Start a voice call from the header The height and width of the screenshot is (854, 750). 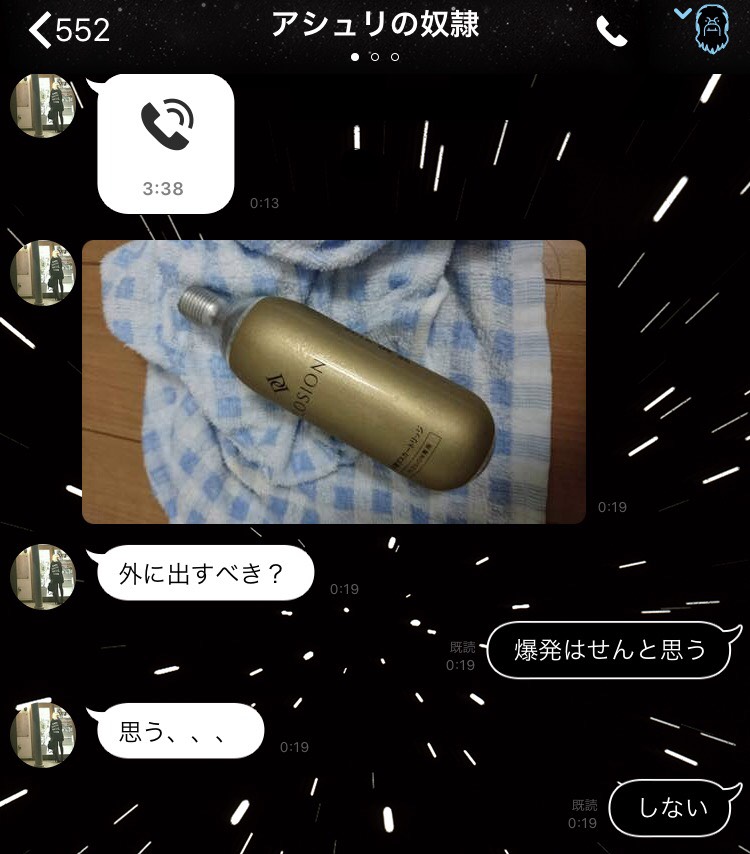click(x=611, y=32)
